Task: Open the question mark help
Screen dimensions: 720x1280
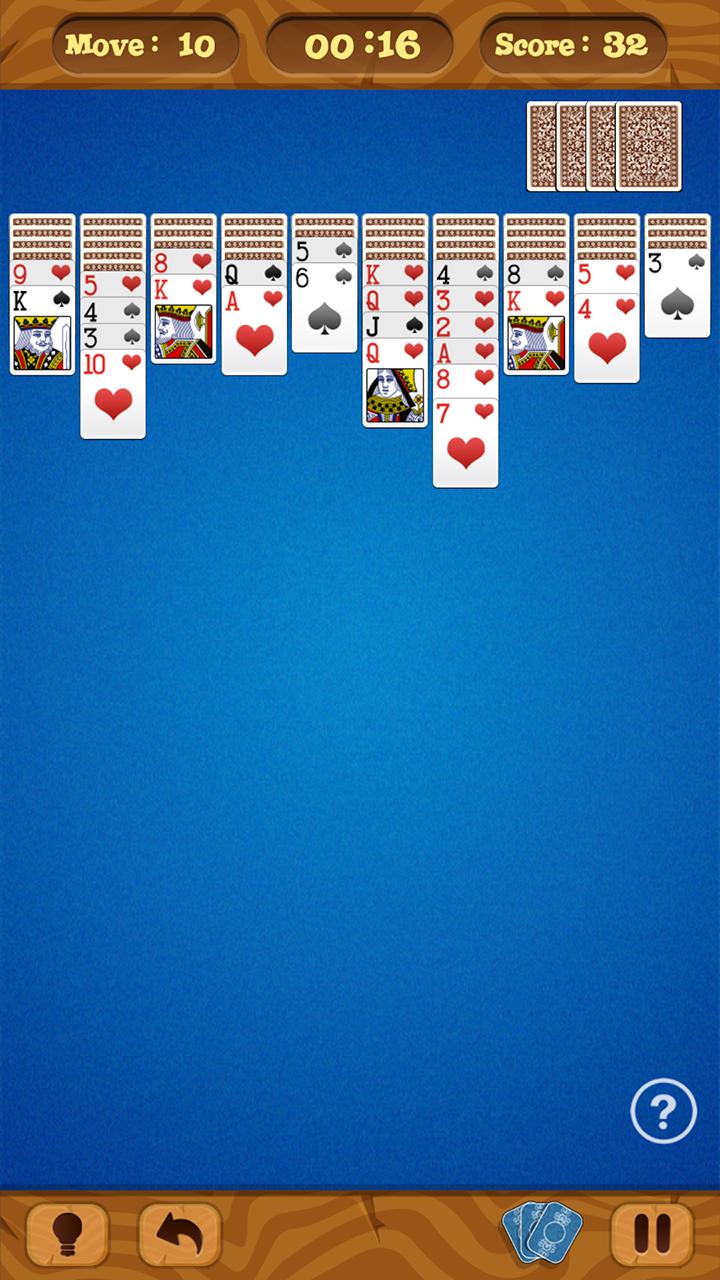Action: point(663,1110)
